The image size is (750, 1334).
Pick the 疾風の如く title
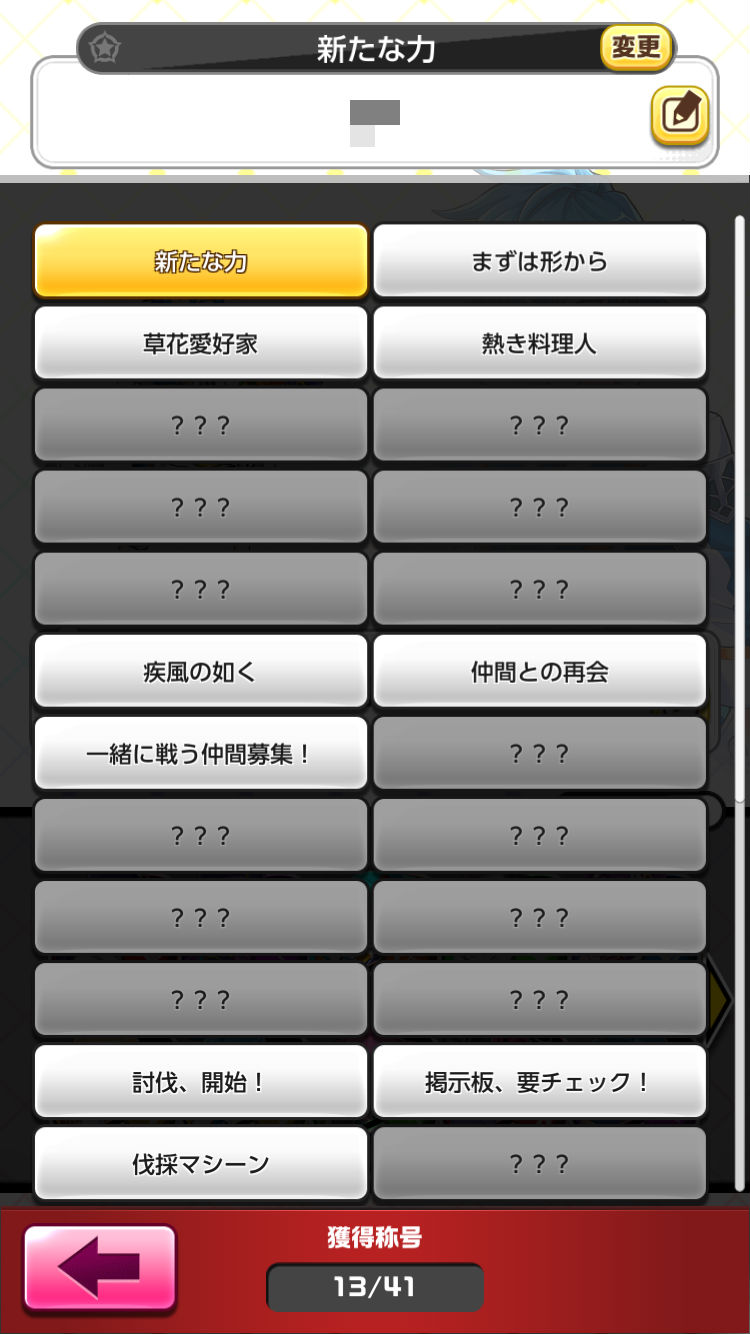[201, 671]
